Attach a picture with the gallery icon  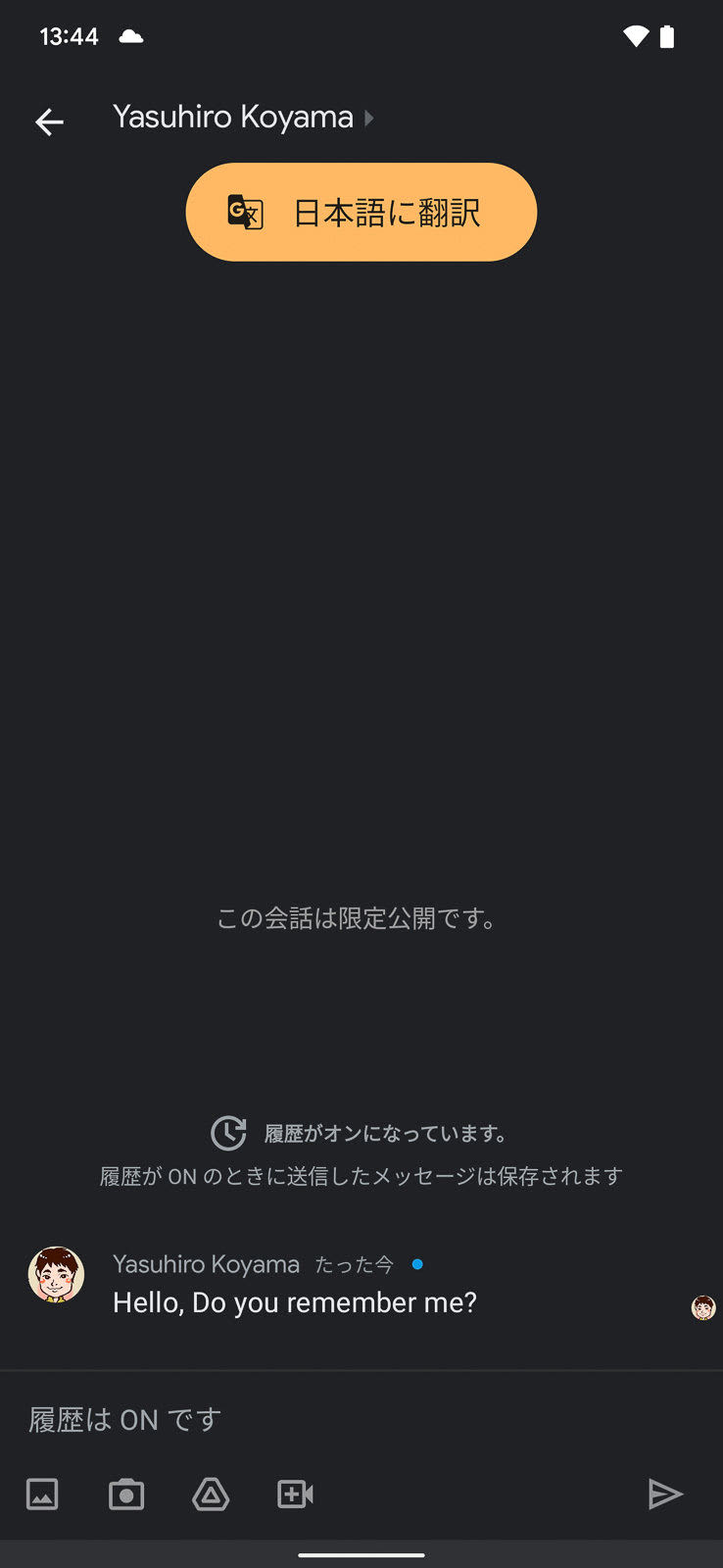42,1494
